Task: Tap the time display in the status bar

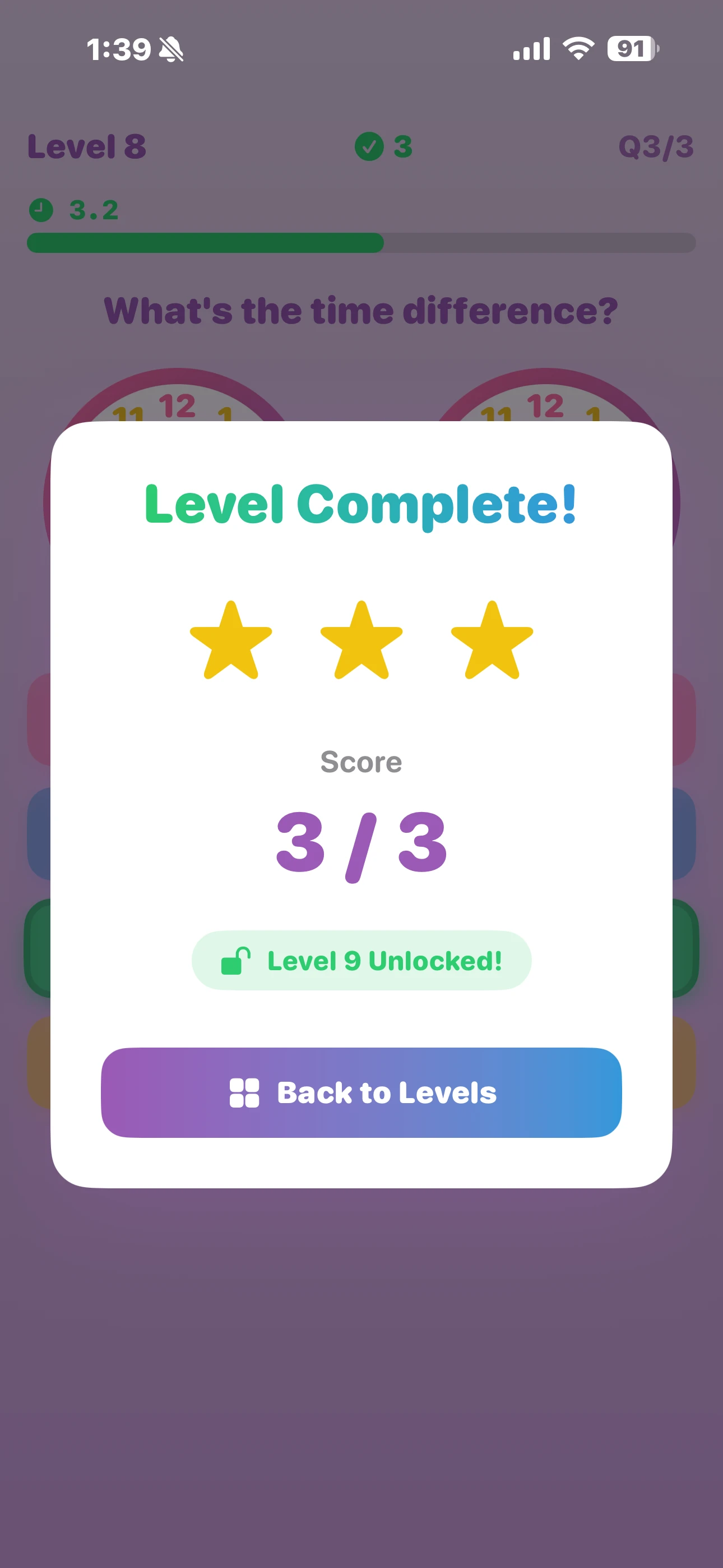Action: [119, 48]
